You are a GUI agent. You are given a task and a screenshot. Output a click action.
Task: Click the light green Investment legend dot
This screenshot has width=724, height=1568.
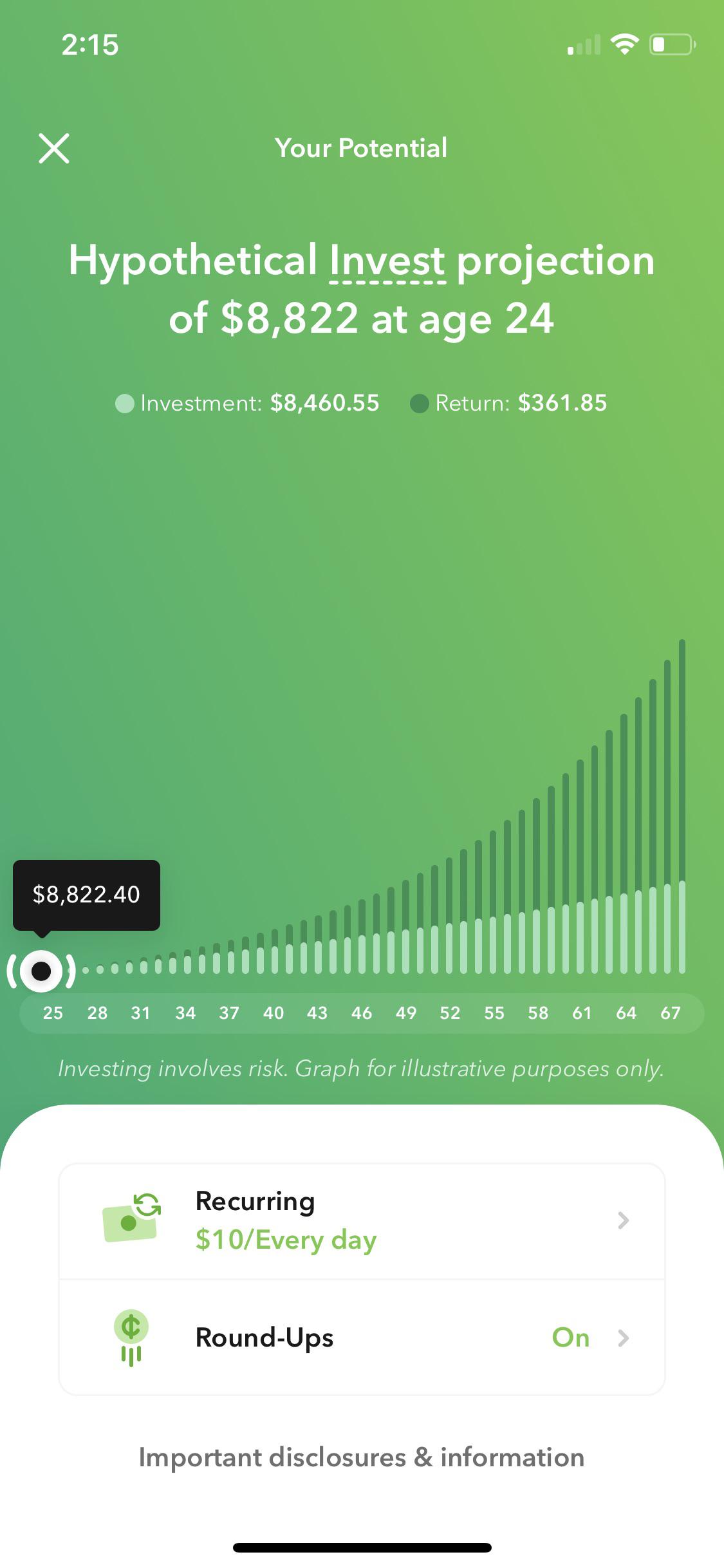click(x=126, y=404)
